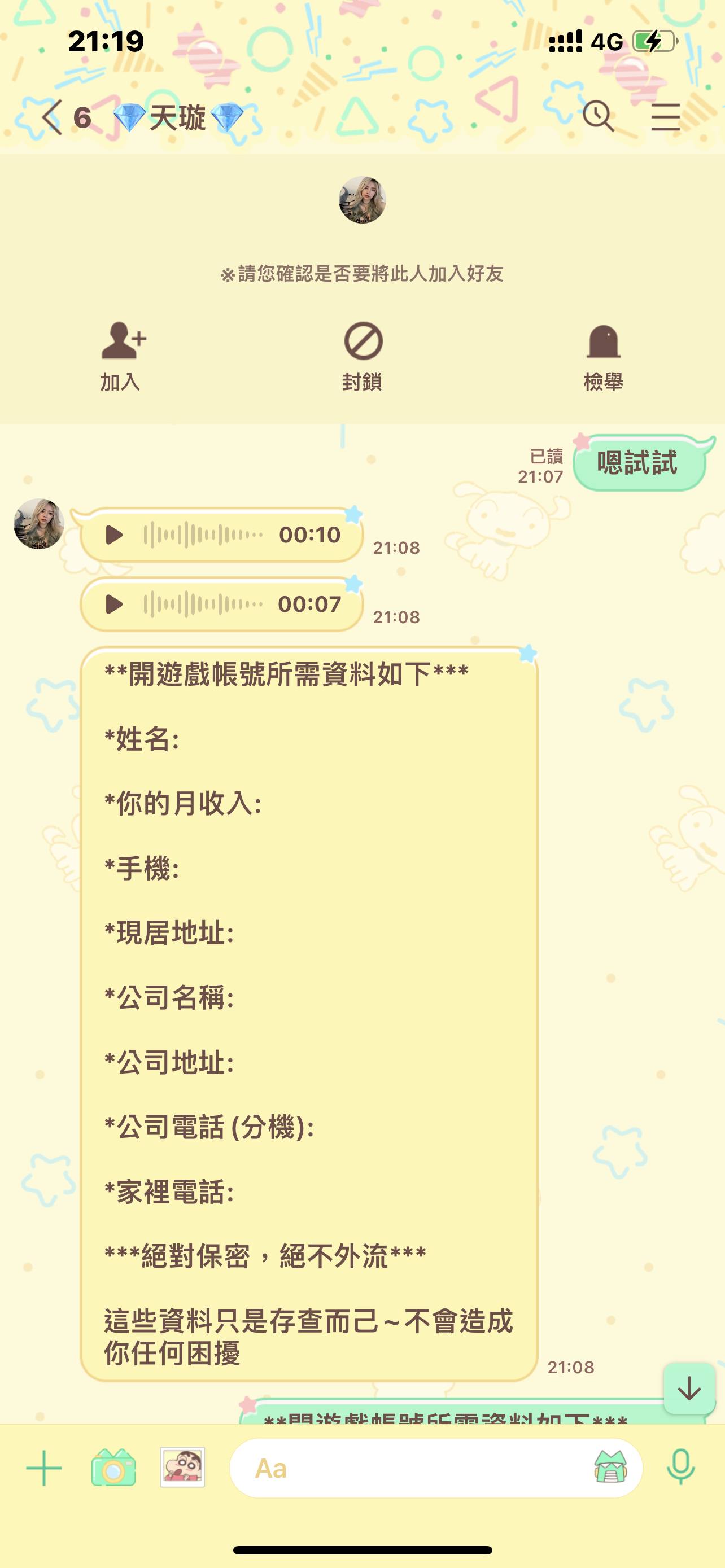
Task: Open the photo gallery picker
Action: click(x=182, y=1468)
